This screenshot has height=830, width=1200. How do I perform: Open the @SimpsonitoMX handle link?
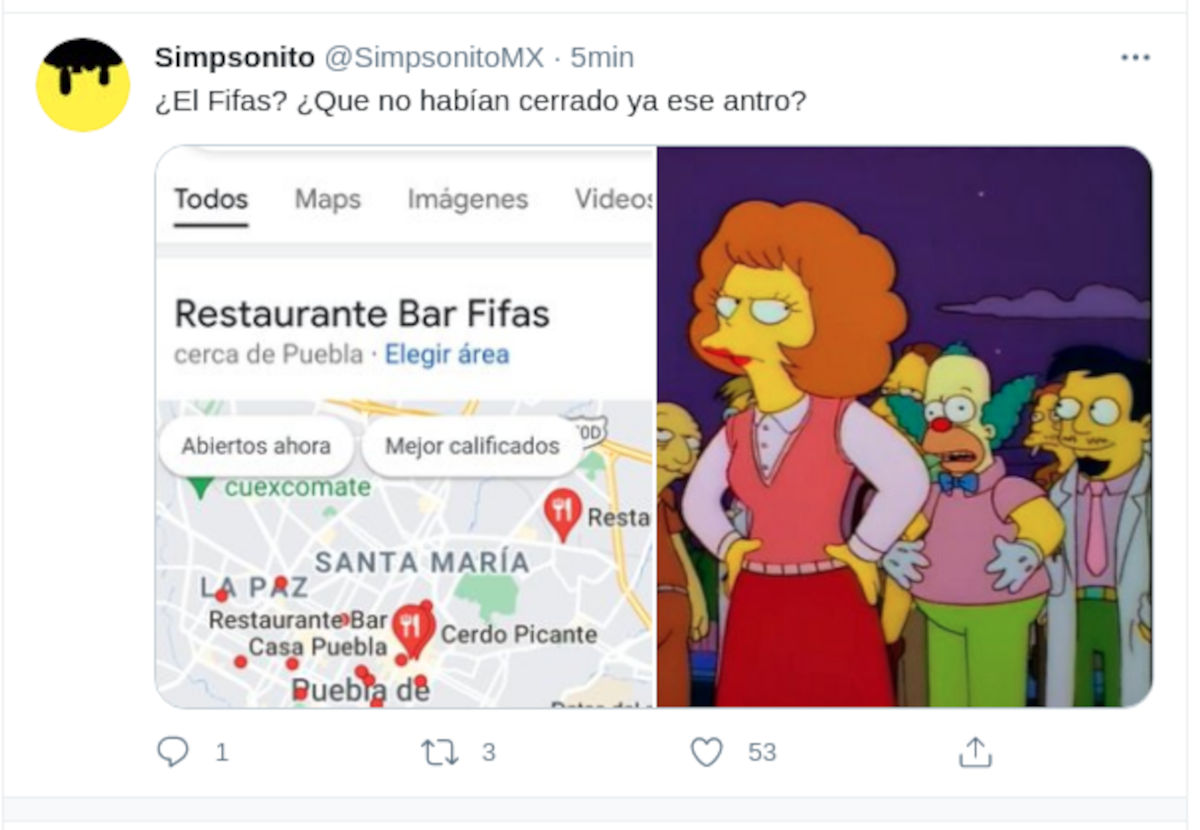coord(434,58)
